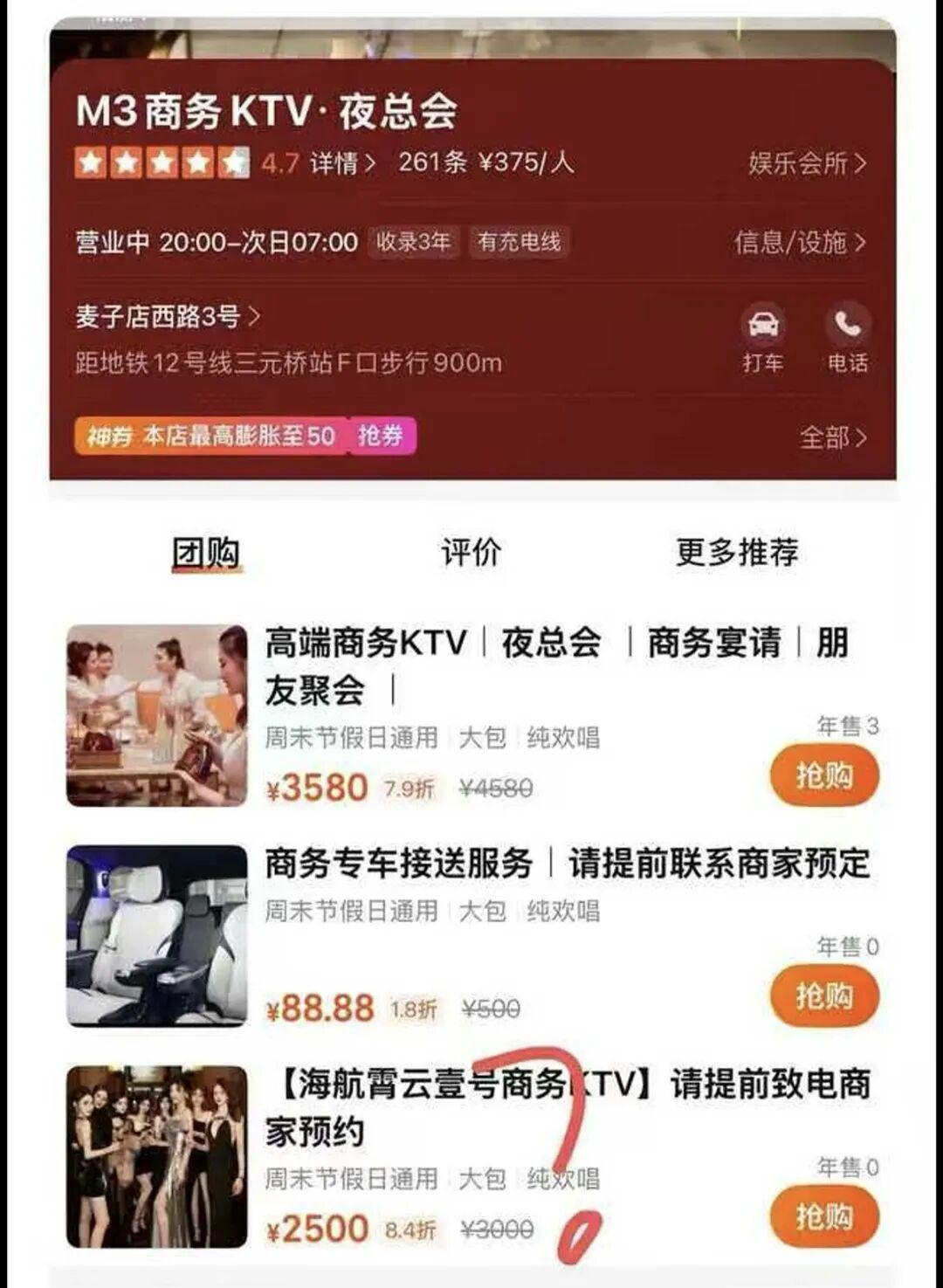Viewport: 943px width, 1288px height.
Task: View 信息/设施 info and facilities
Action: tap(799, 242)
